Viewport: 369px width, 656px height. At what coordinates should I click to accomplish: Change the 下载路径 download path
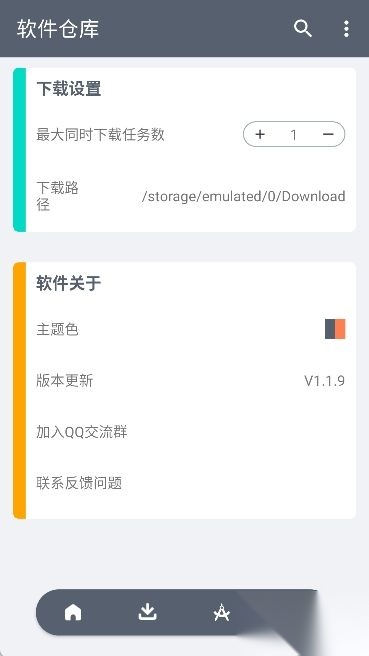tap(191, 196)
